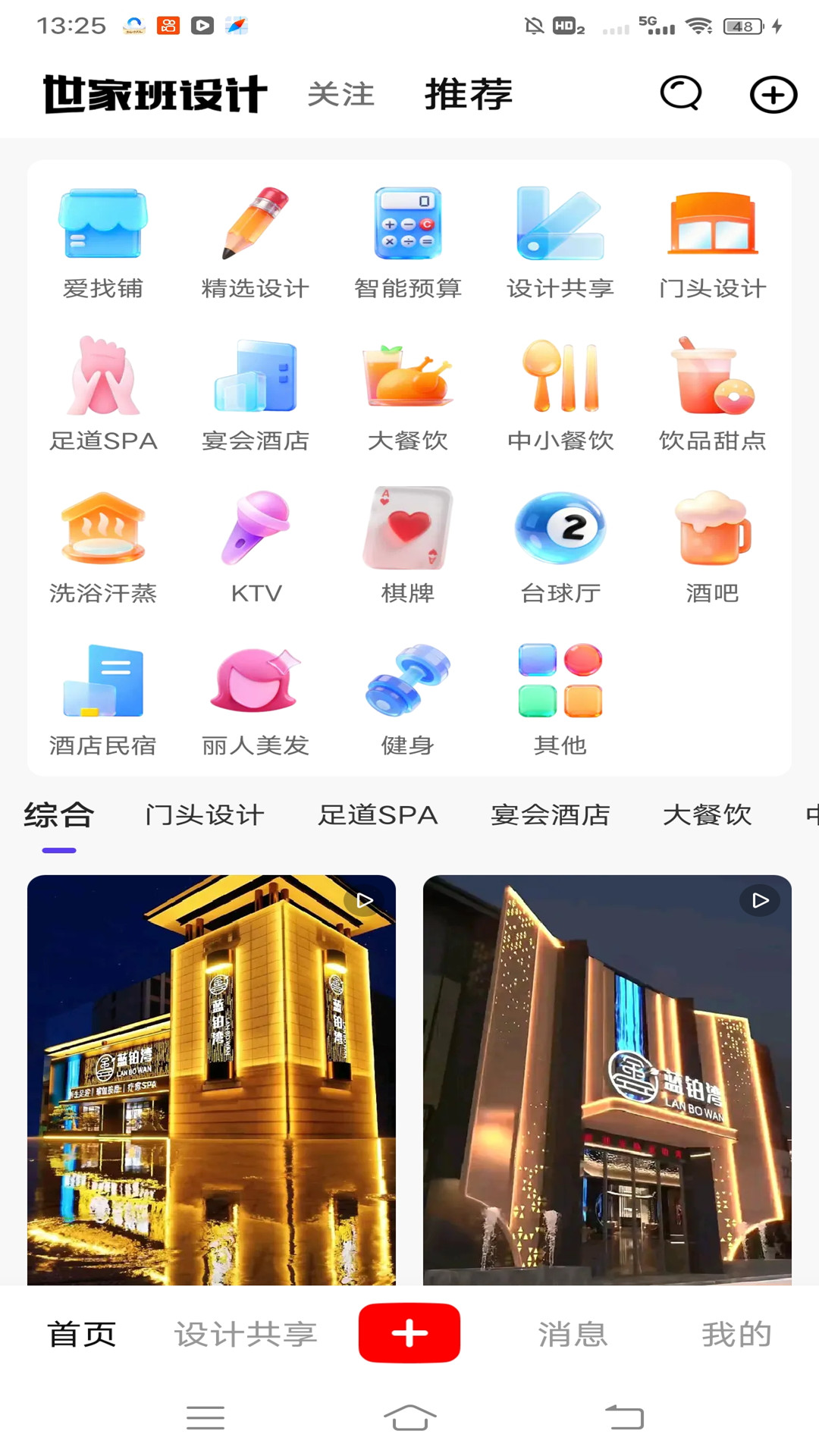The height and width of the screenshot is (1456, 819).
Task: Tap the 台球厅 billiards icon
Action: point(560,530)
